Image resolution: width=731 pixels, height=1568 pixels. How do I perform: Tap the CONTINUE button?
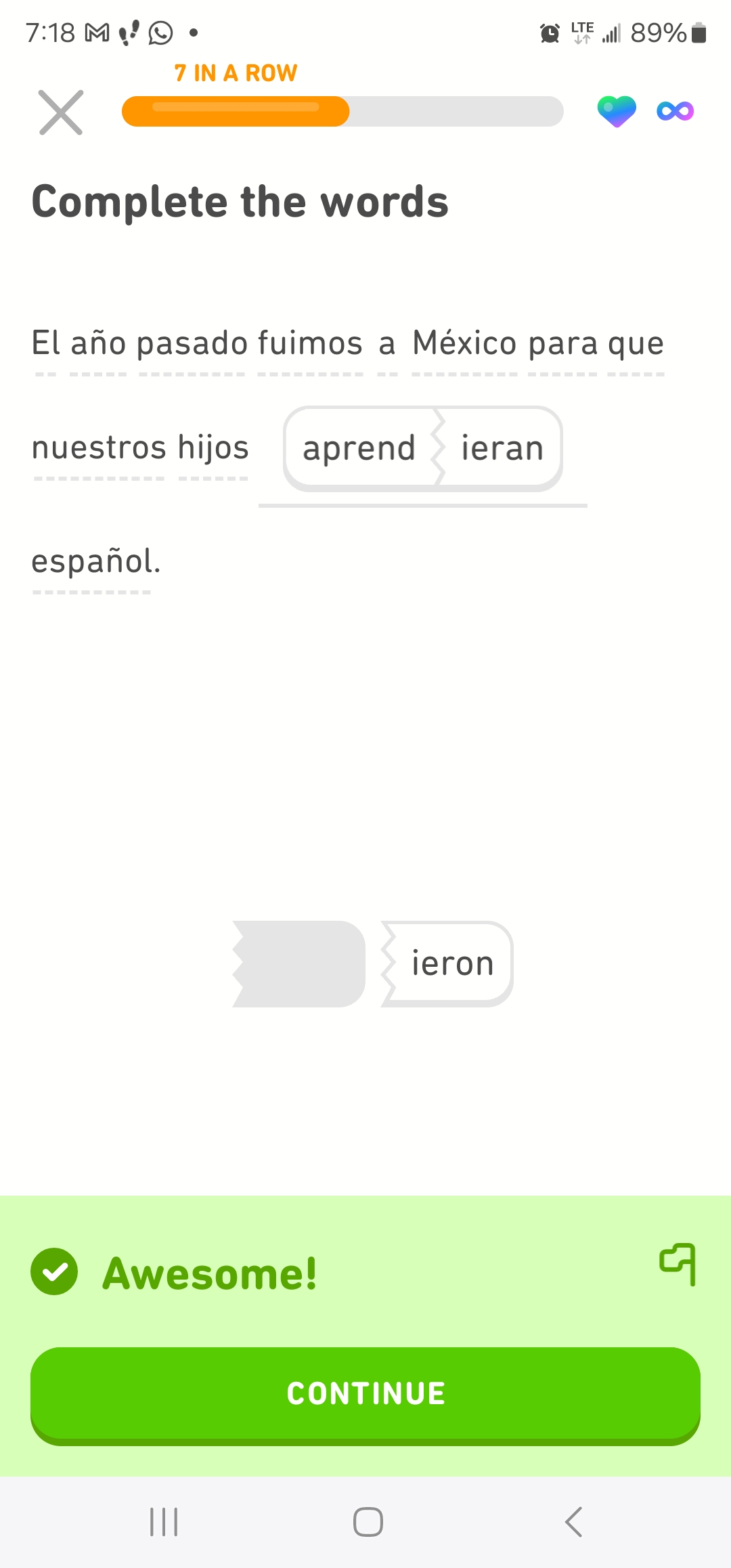coord(365,1394)
